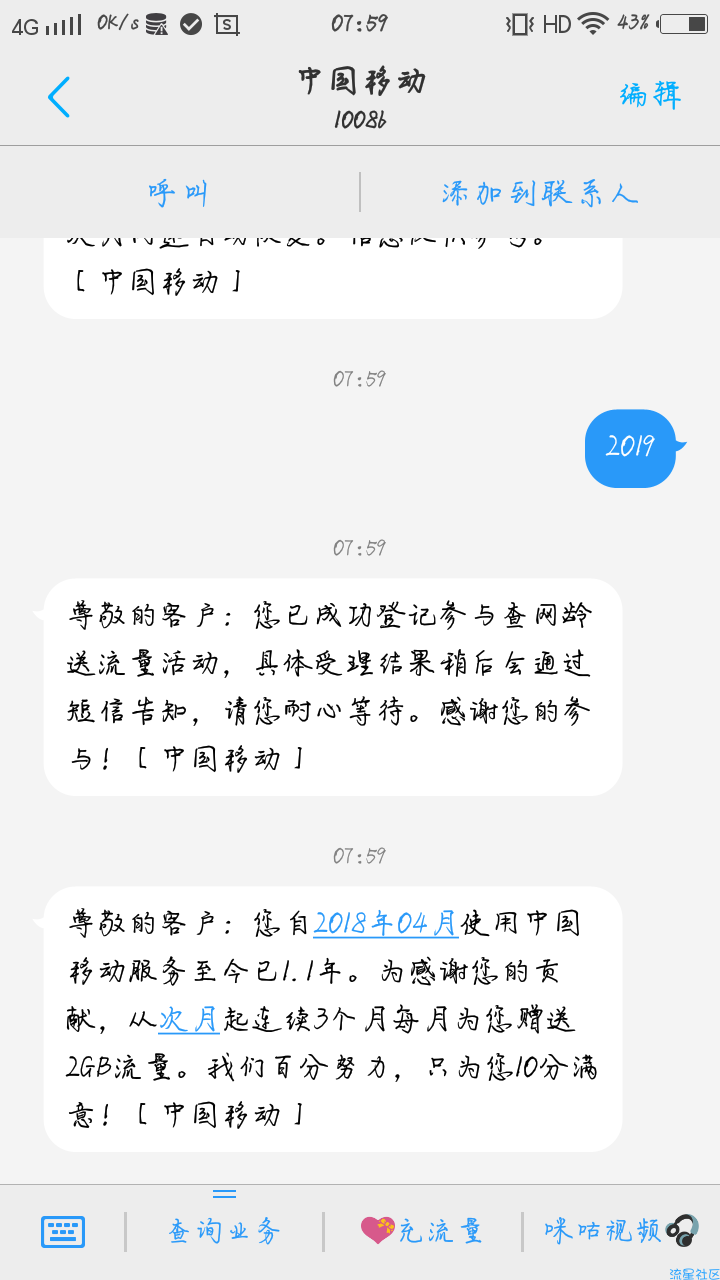Add the number via 添加到联系人
The width and height of the screenshot is (720, 1280).
pos(540,192)
